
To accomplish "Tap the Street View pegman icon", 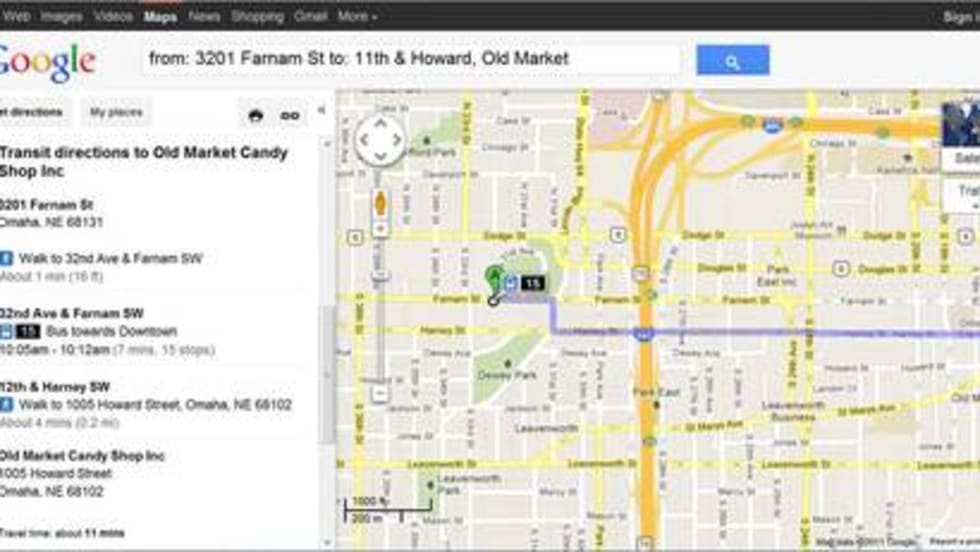I will coord(380,203).
